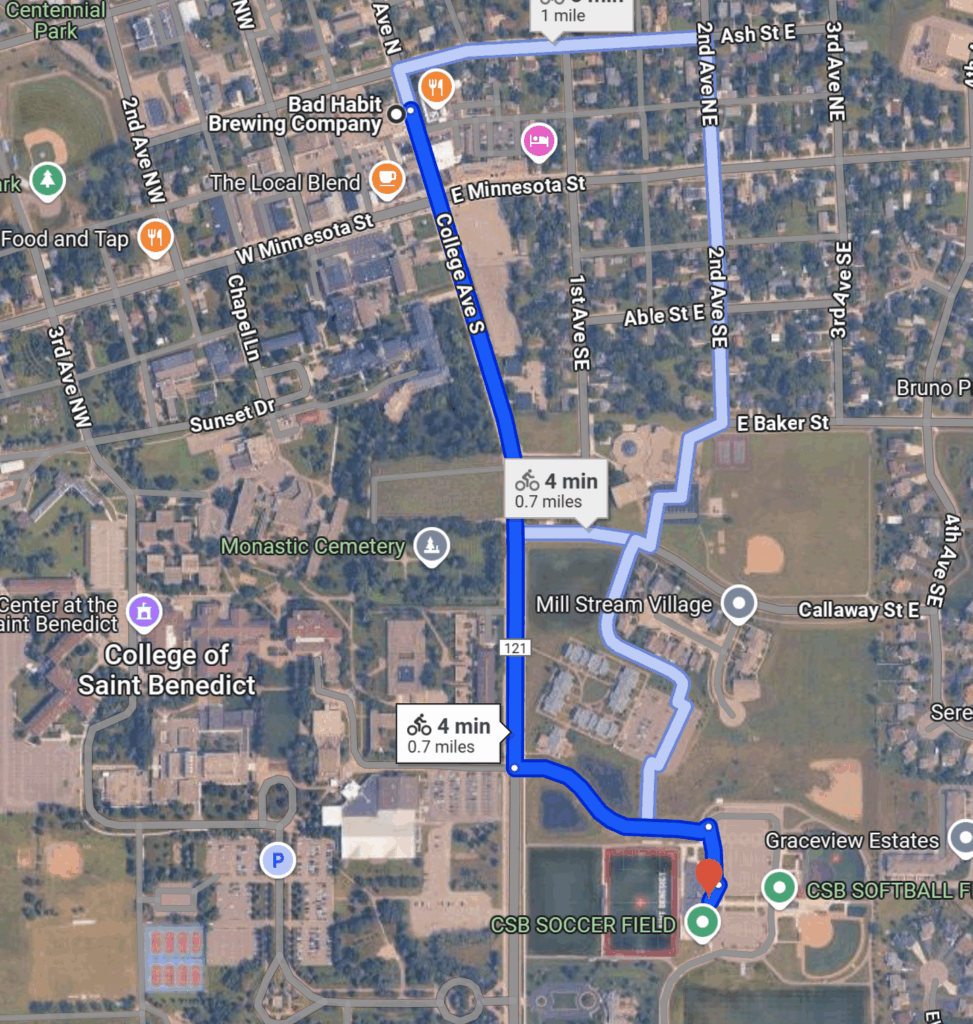Open The Local Blend coffee shop marker
The width and height of the screenshot is (973, 1024).
[386, 179]
